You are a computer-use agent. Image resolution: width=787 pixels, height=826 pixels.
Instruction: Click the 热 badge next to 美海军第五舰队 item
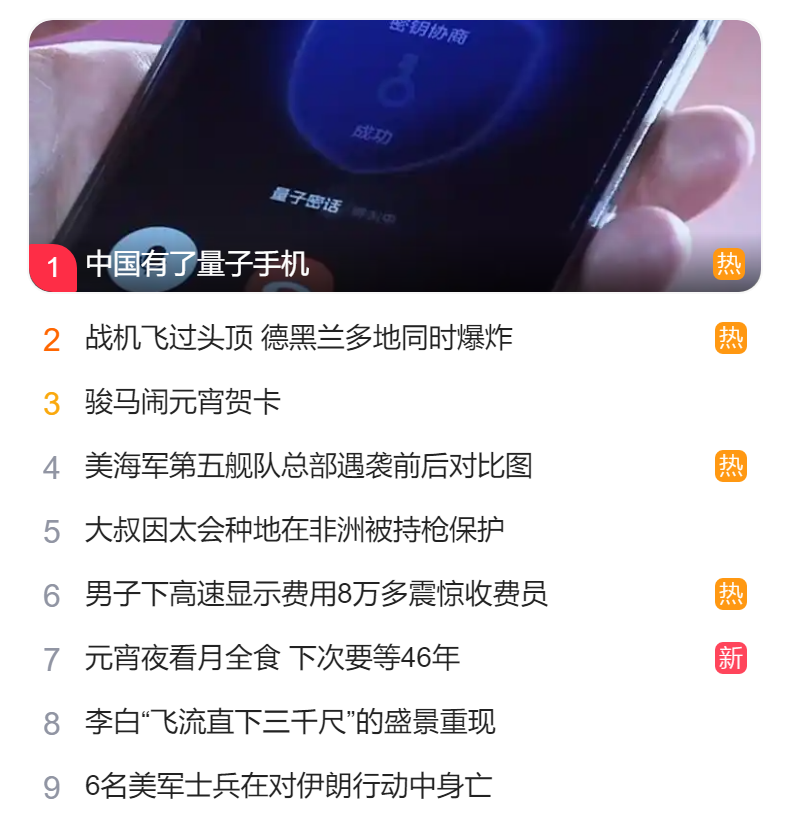click(731, 466)
